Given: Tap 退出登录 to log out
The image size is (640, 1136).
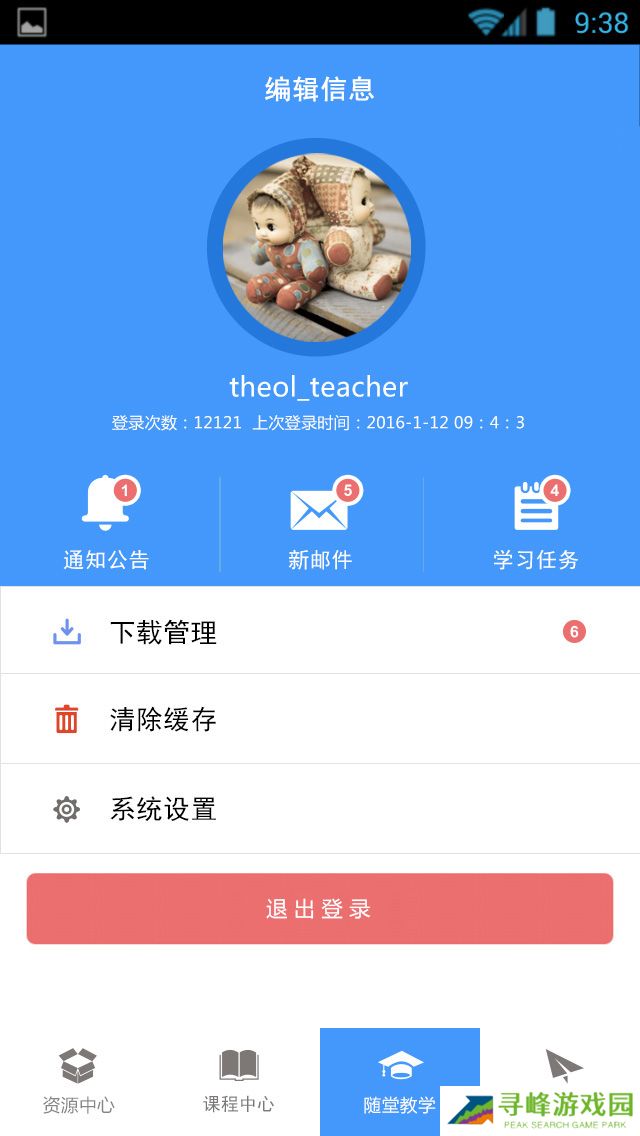Looking at the screenshot, I should (320, 908).
